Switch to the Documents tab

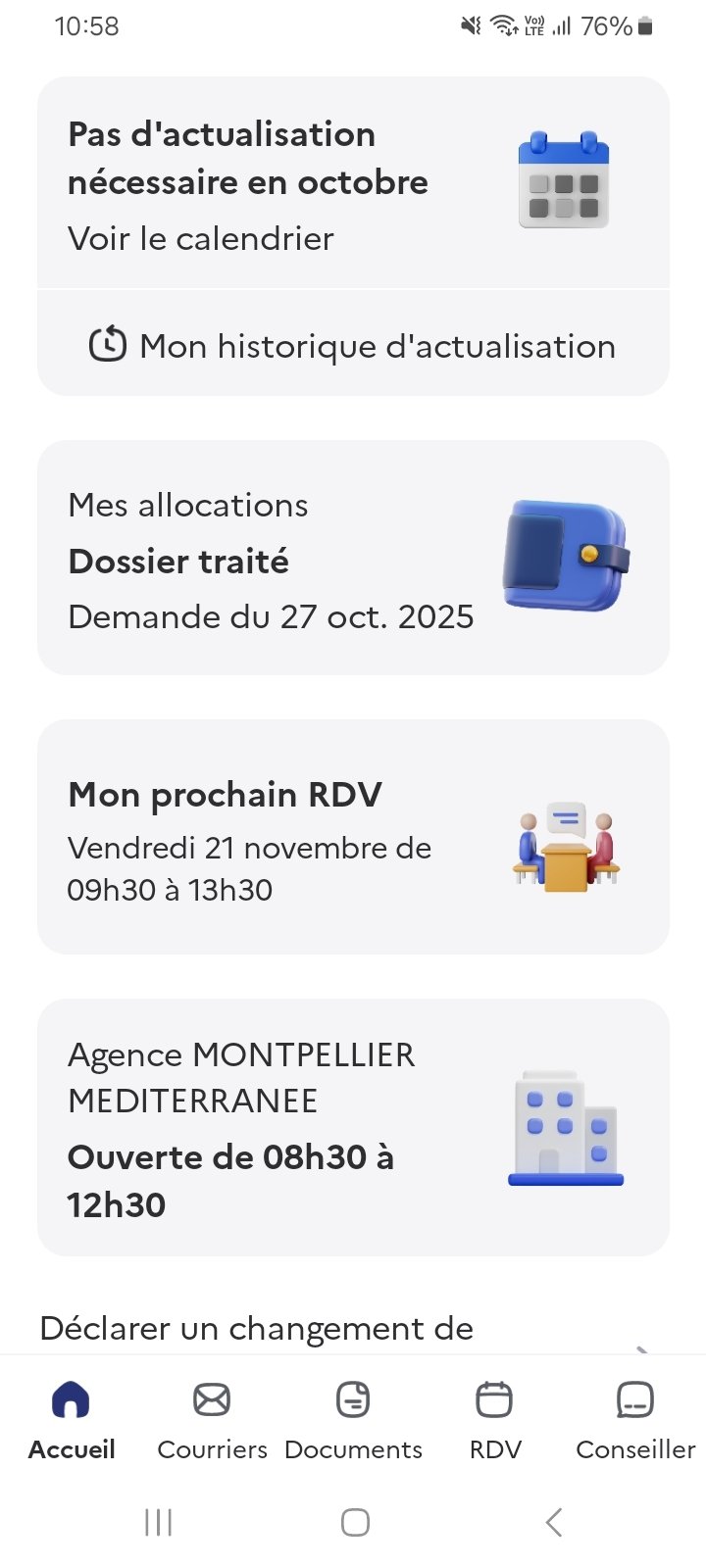click(x=353, y=1419)
